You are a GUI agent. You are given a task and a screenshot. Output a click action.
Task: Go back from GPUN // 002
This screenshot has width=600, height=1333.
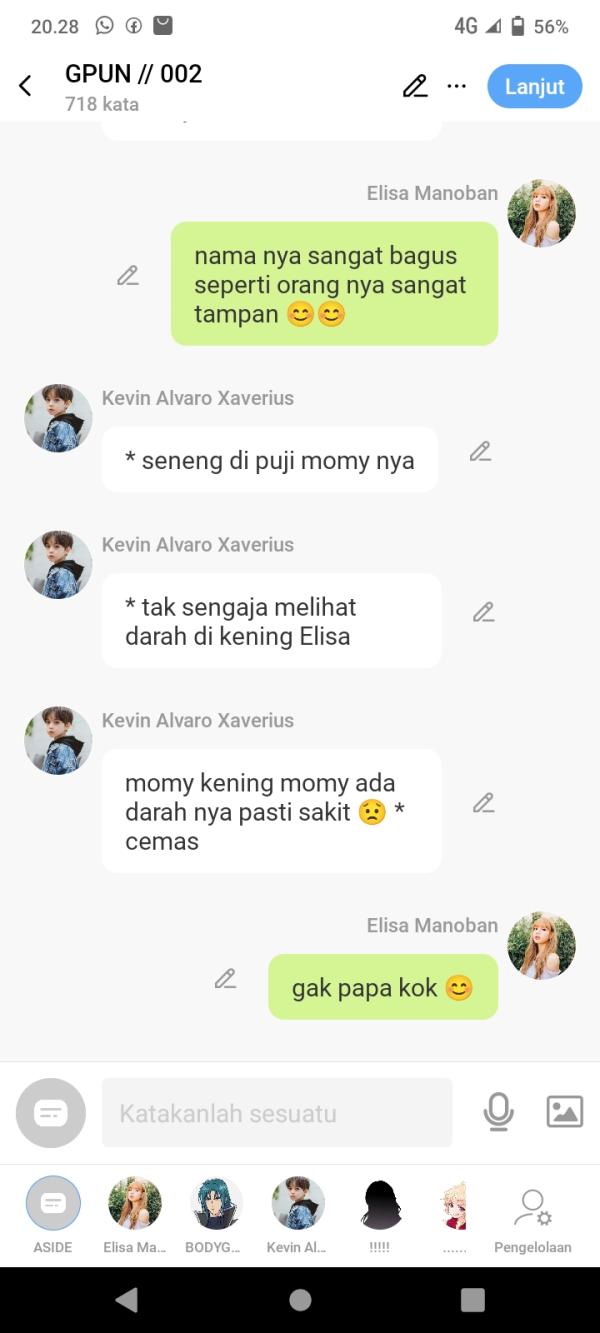26,87
